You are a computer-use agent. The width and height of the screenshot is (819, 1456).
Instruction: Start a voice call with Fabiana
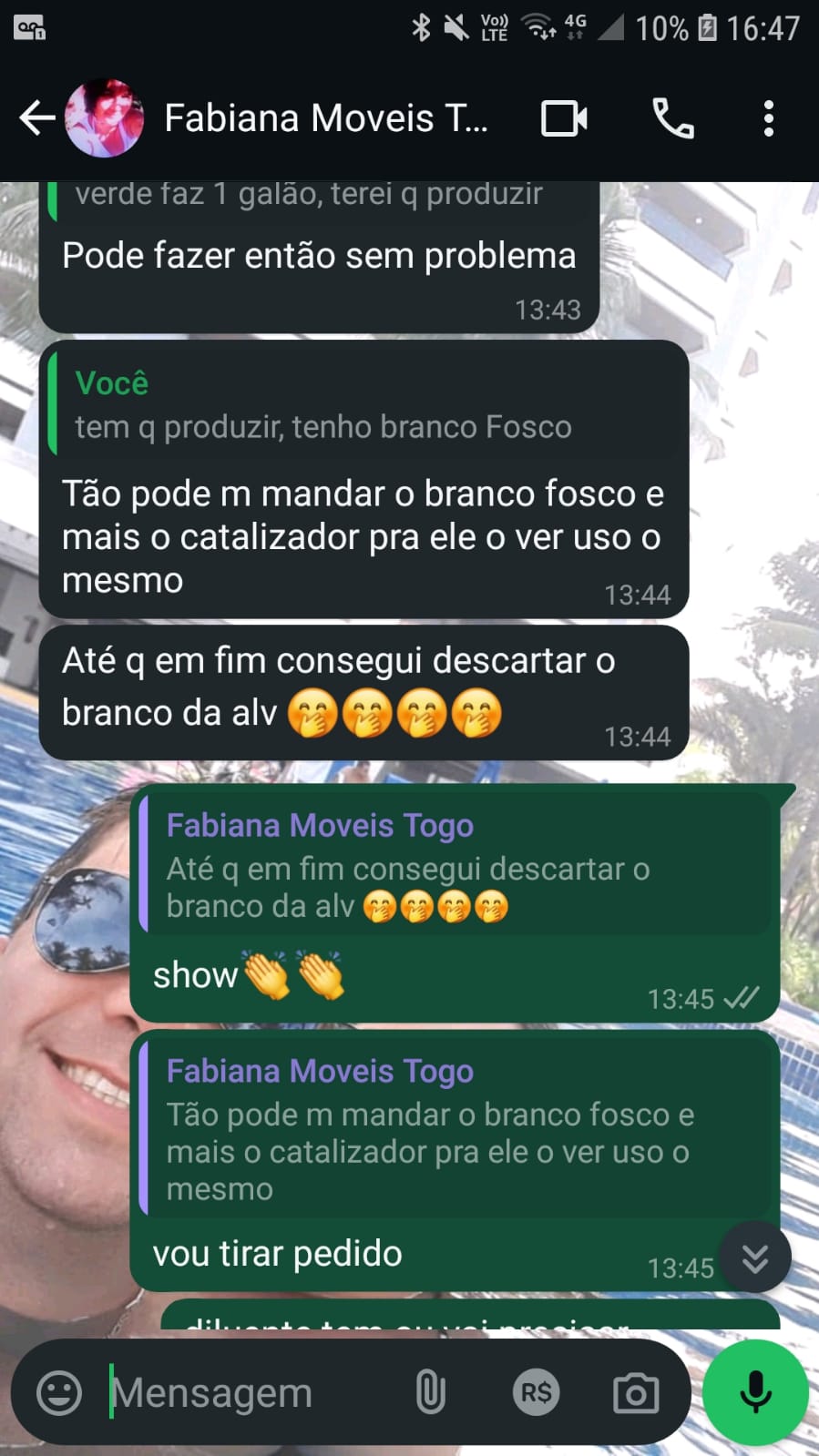coord(673,118)
